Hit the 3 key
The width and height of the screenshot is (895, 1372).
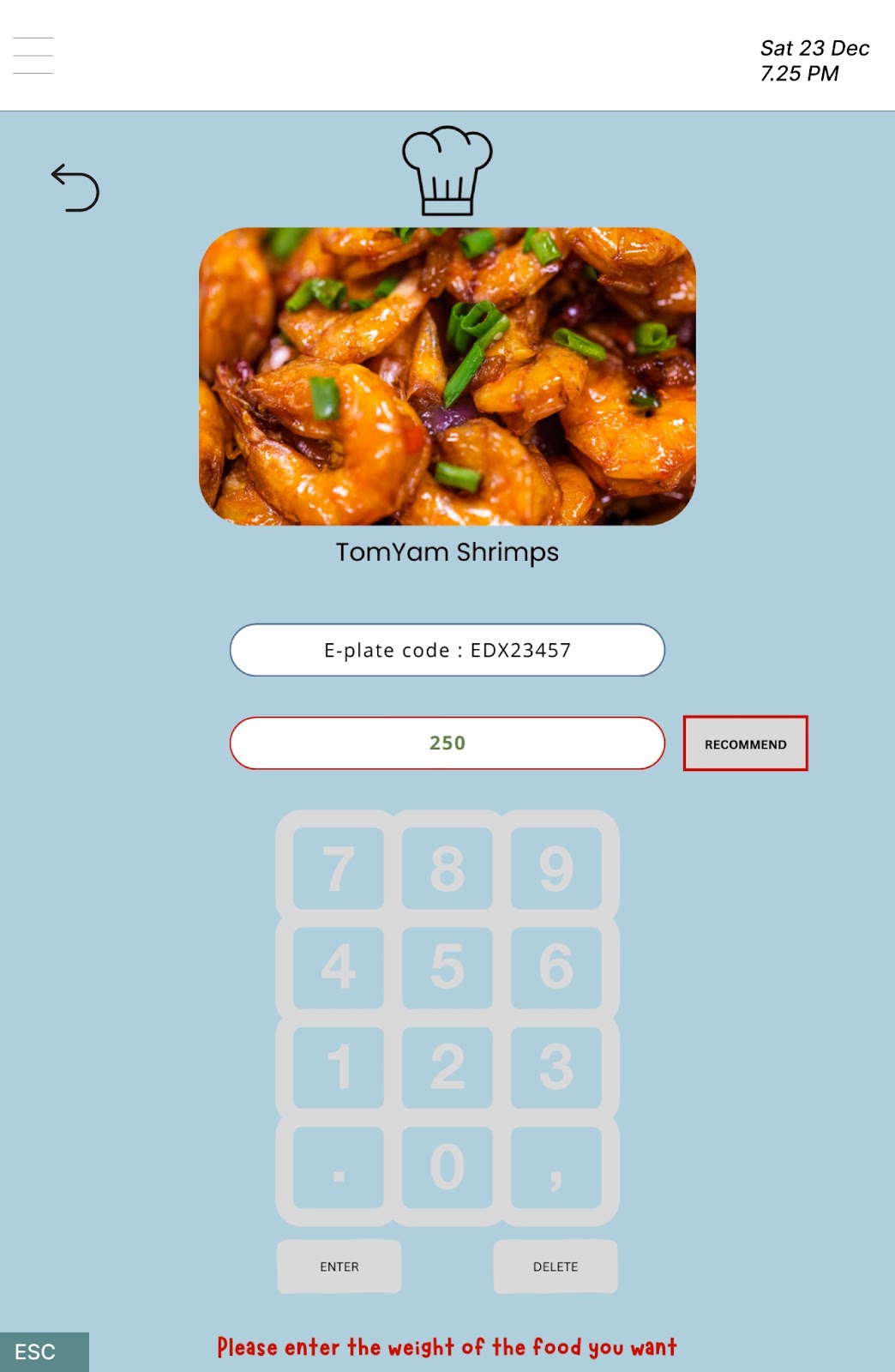(x=556, y=1068)
